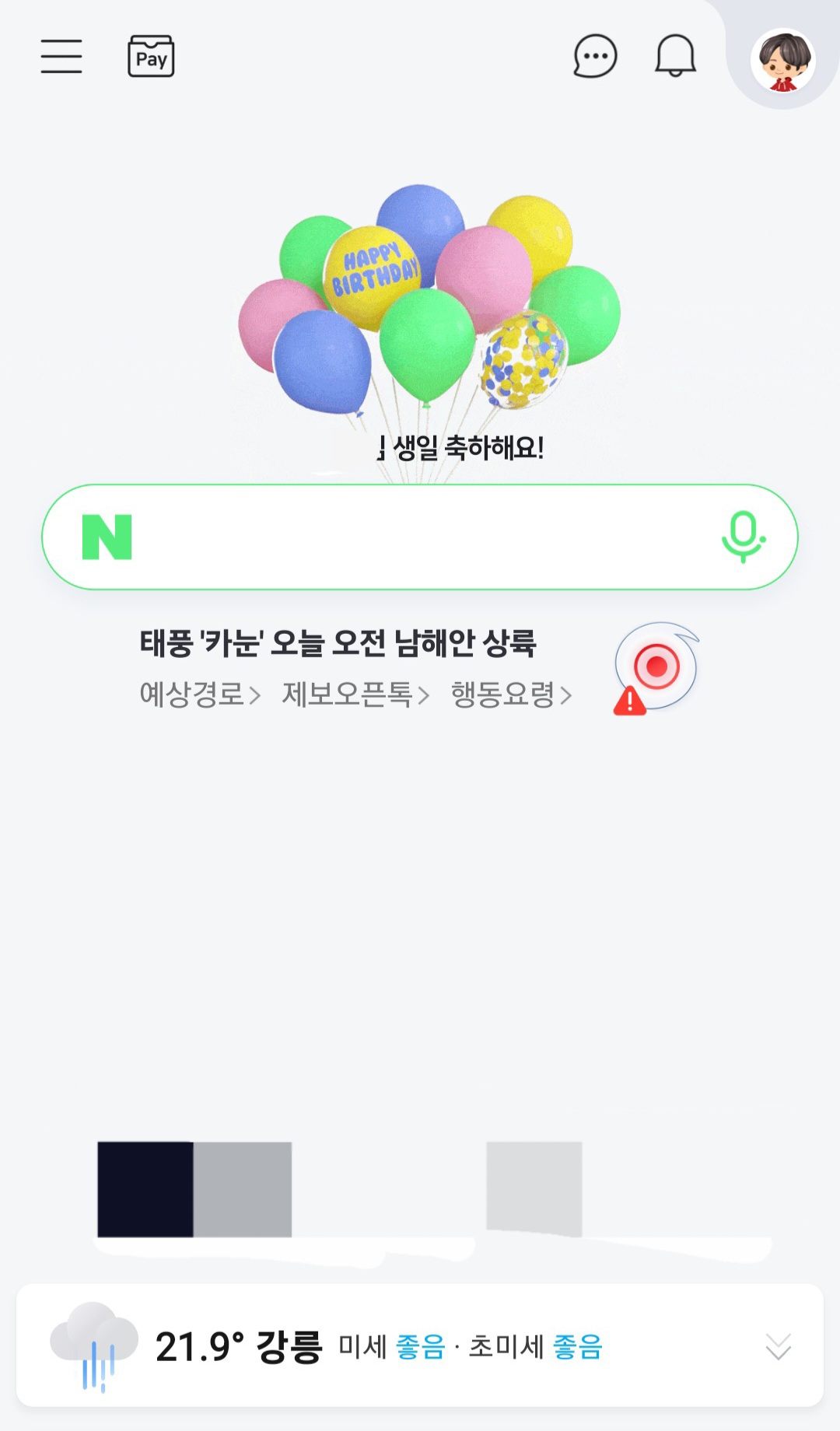Open the hamburger menu
The height and width of the screenshot is (1431, 840).
coord(61,57)
